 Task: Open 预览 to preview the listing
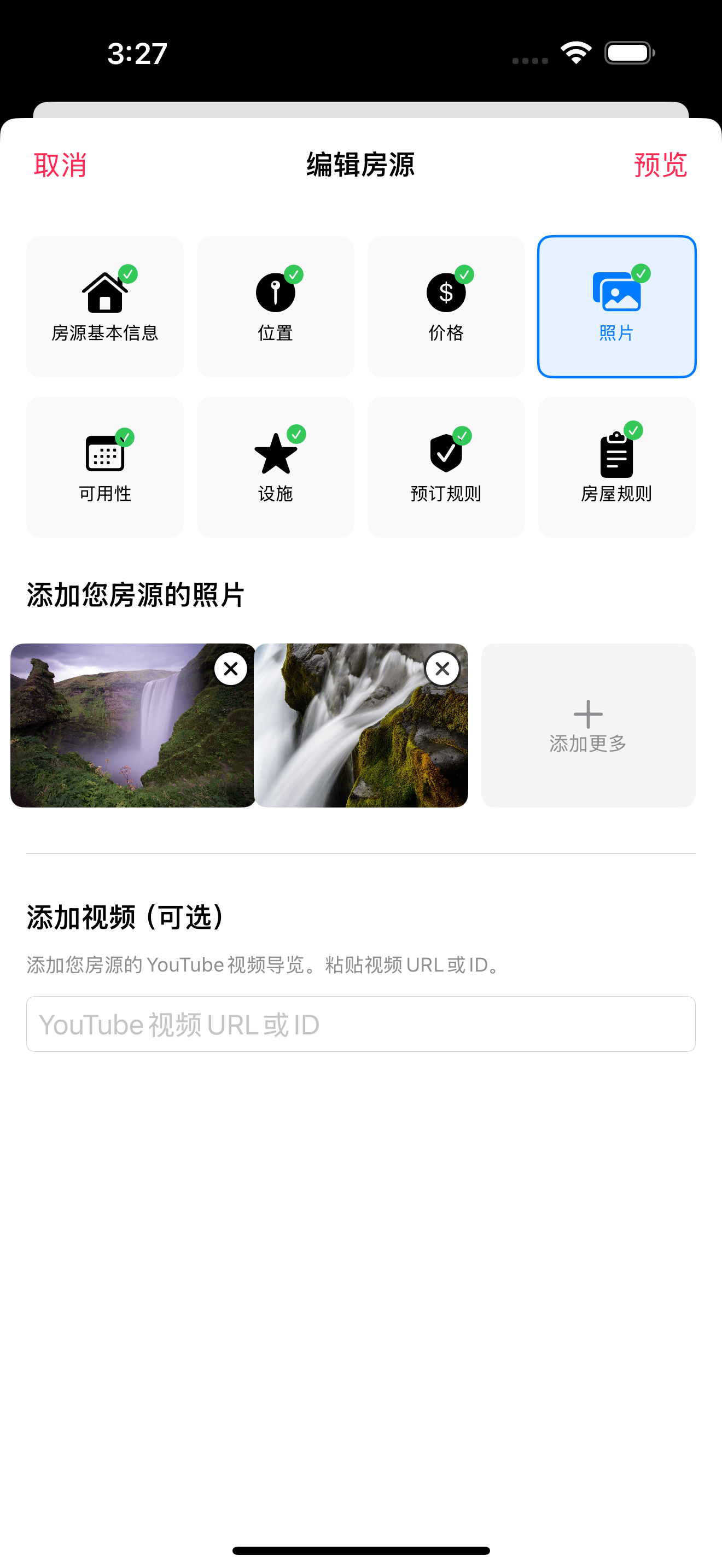[x=660, y=165]
